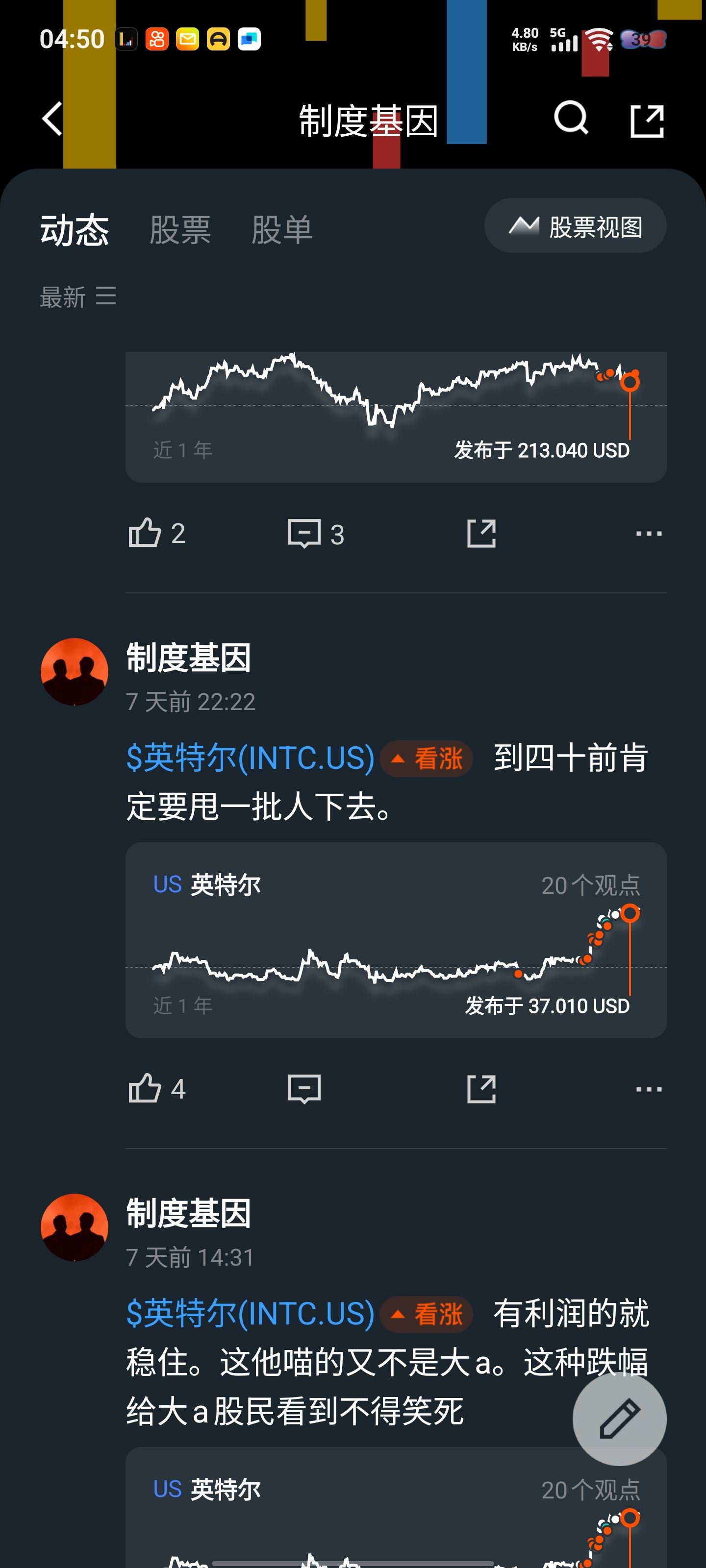Open the 最新 sort dropdown
This screenshot has height=1568, width=706.
tap(77, 297)
